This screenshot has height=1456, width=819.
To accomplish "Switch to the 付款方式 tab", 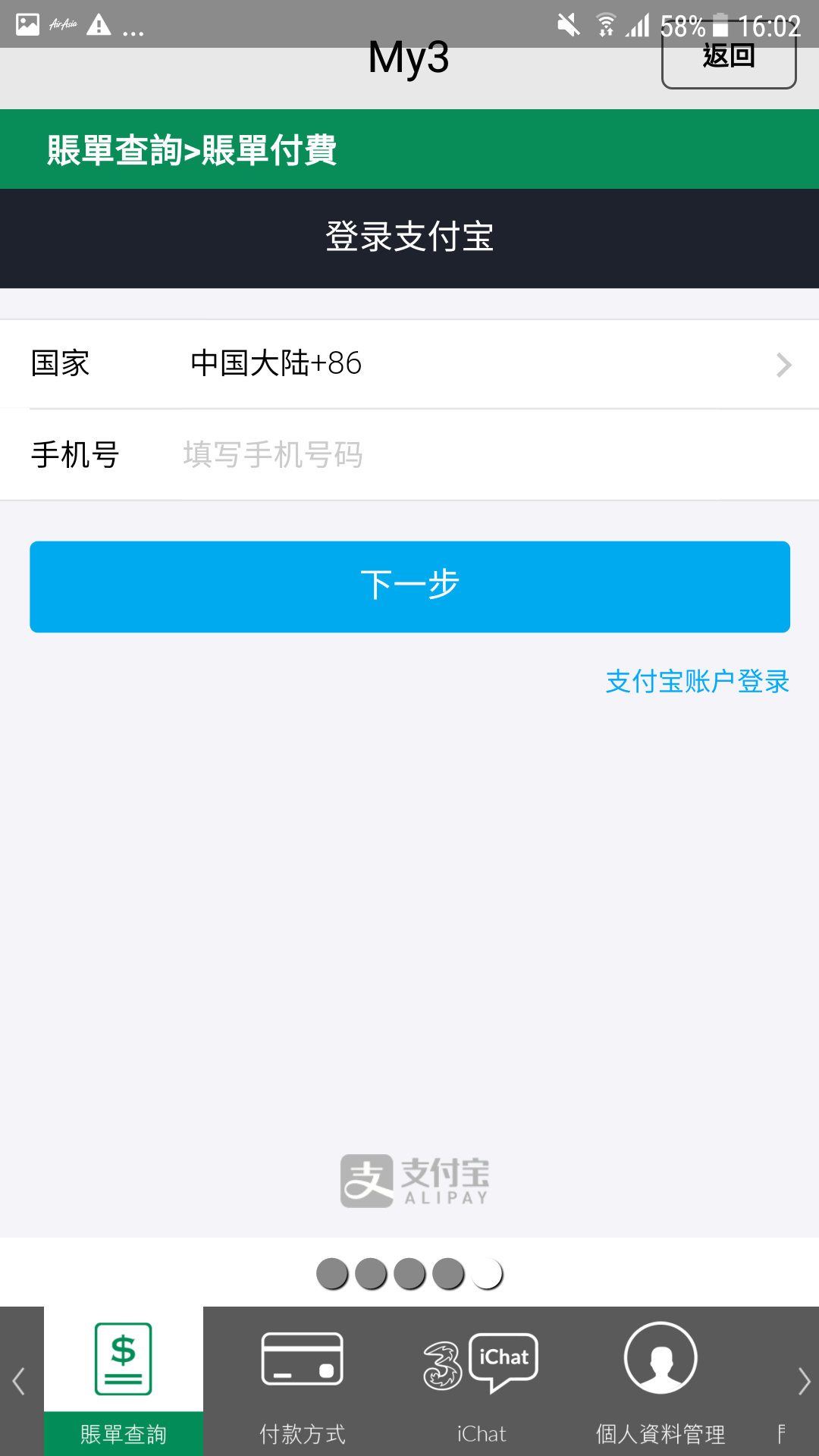I will (x=303, y=1381).
